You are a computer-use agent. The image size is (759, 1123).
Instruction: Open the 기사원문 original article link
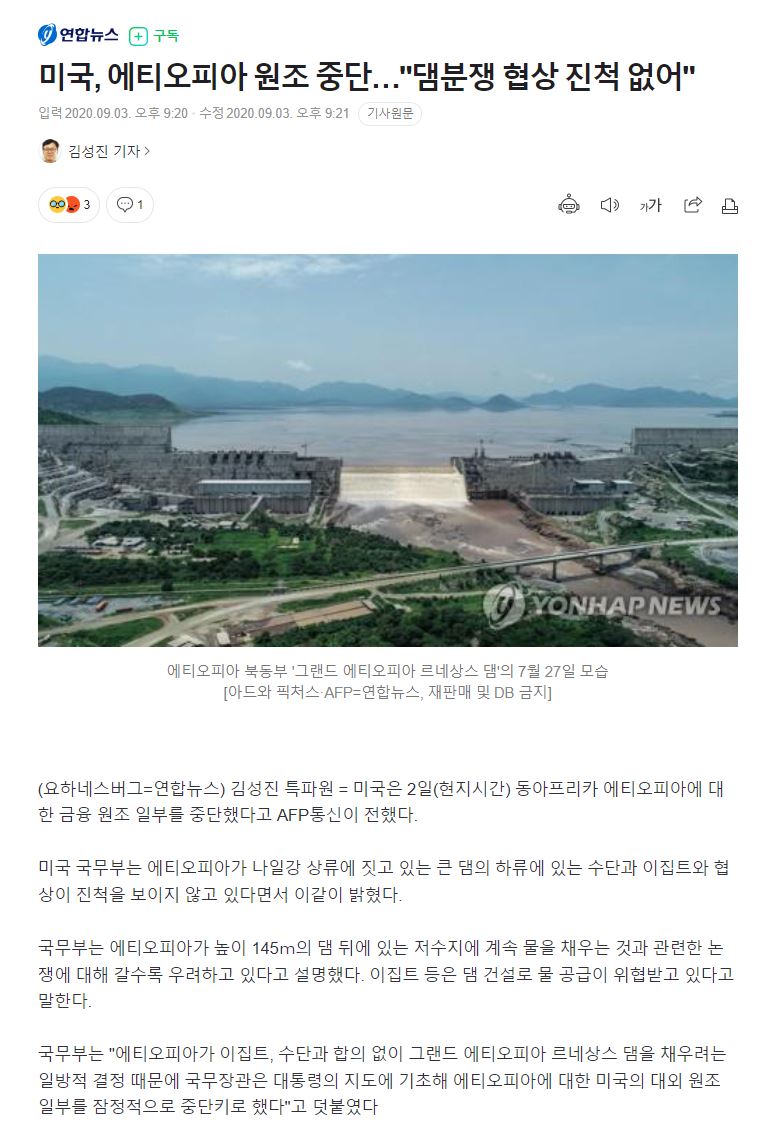pos(389,114)
